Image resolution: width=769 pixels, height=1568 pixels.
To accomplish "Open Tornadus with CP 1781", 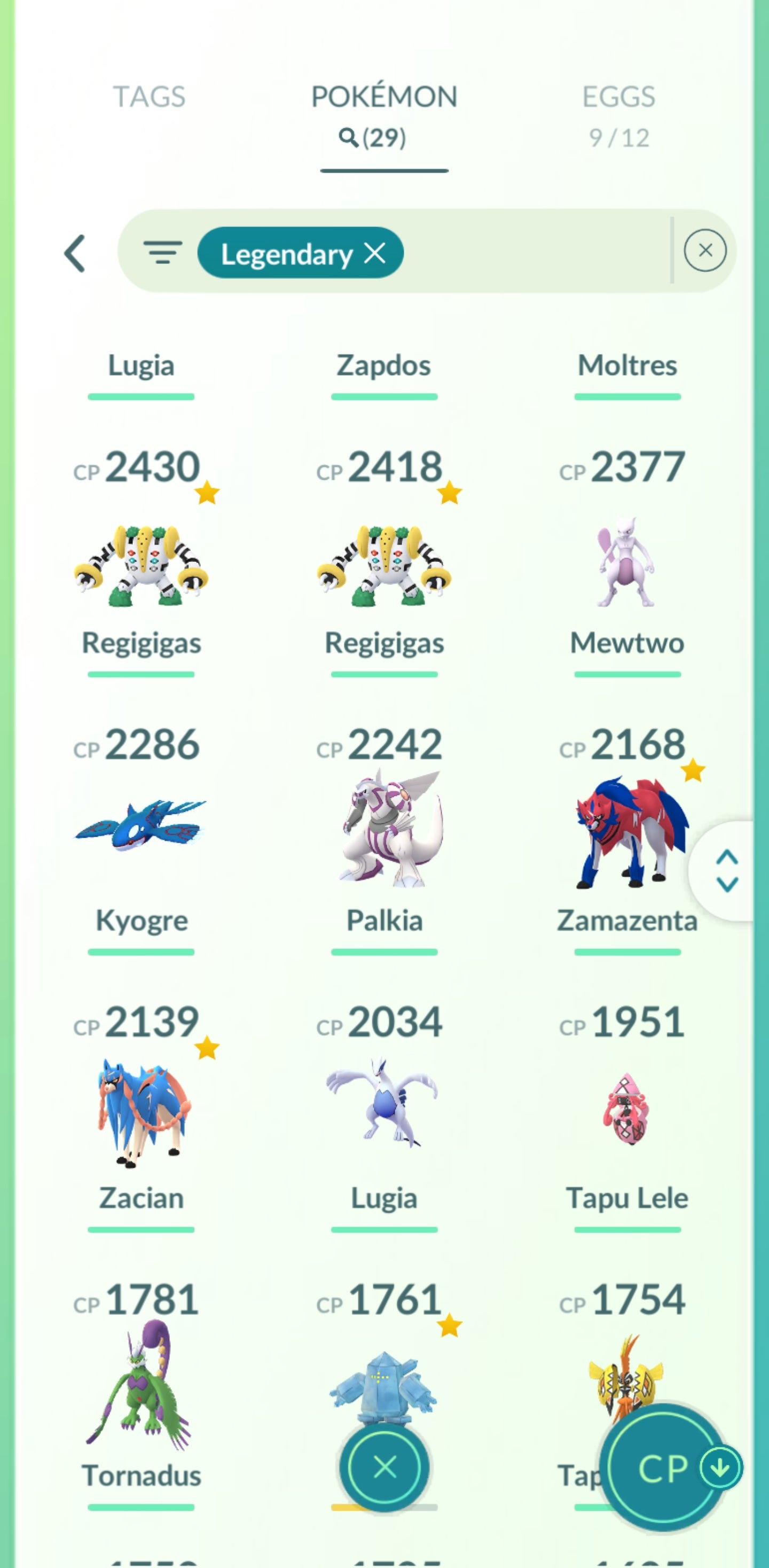I will pos(141,1388).
